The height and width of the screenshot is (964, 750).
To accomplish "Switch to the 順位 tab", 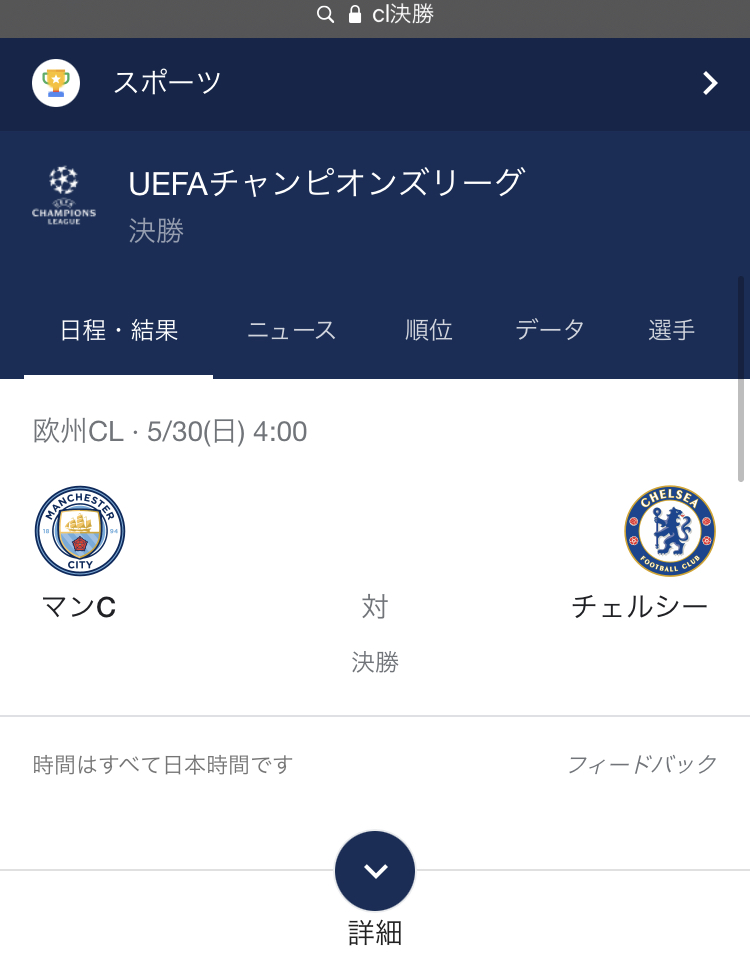I will 429,331.
